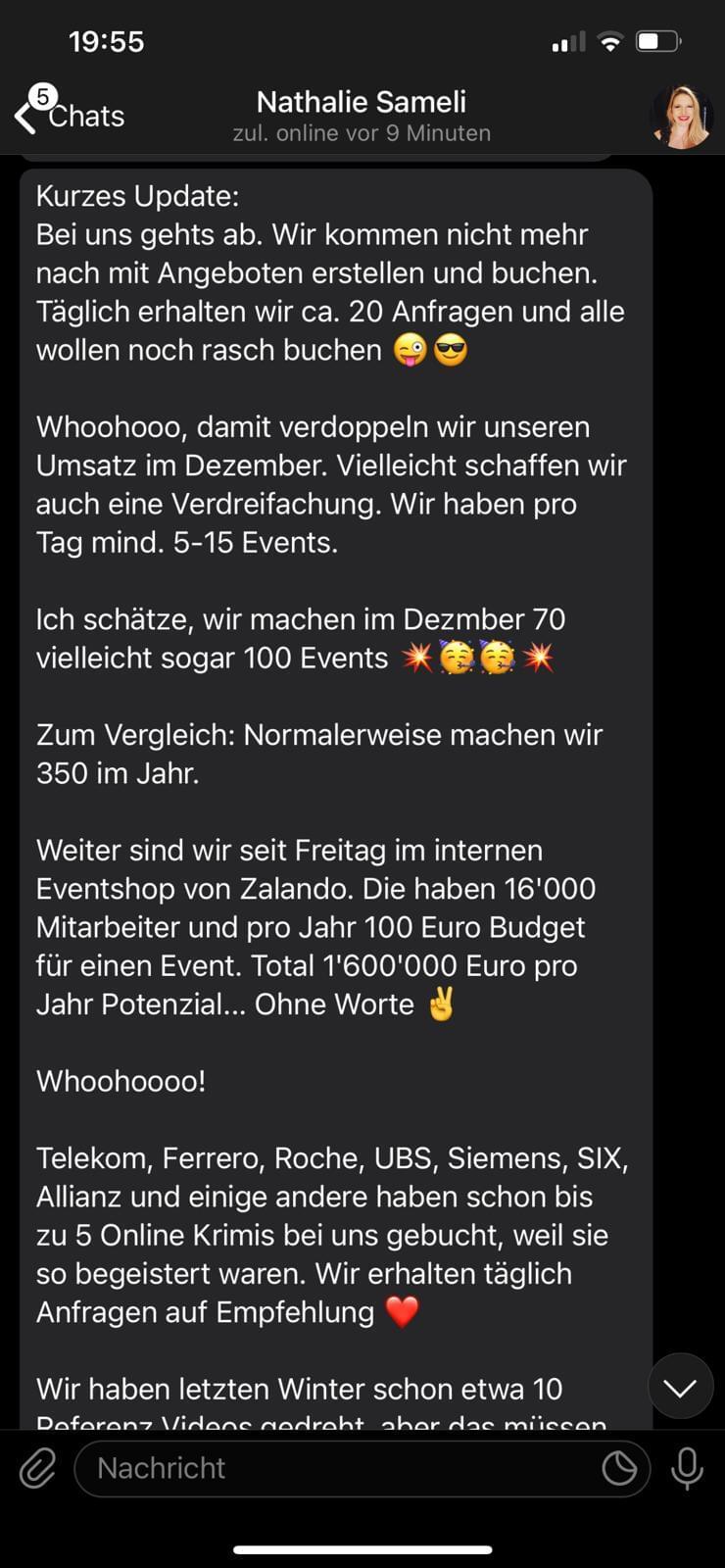Open Nathalie Sameli's chat info header

(x=362, y=116)
